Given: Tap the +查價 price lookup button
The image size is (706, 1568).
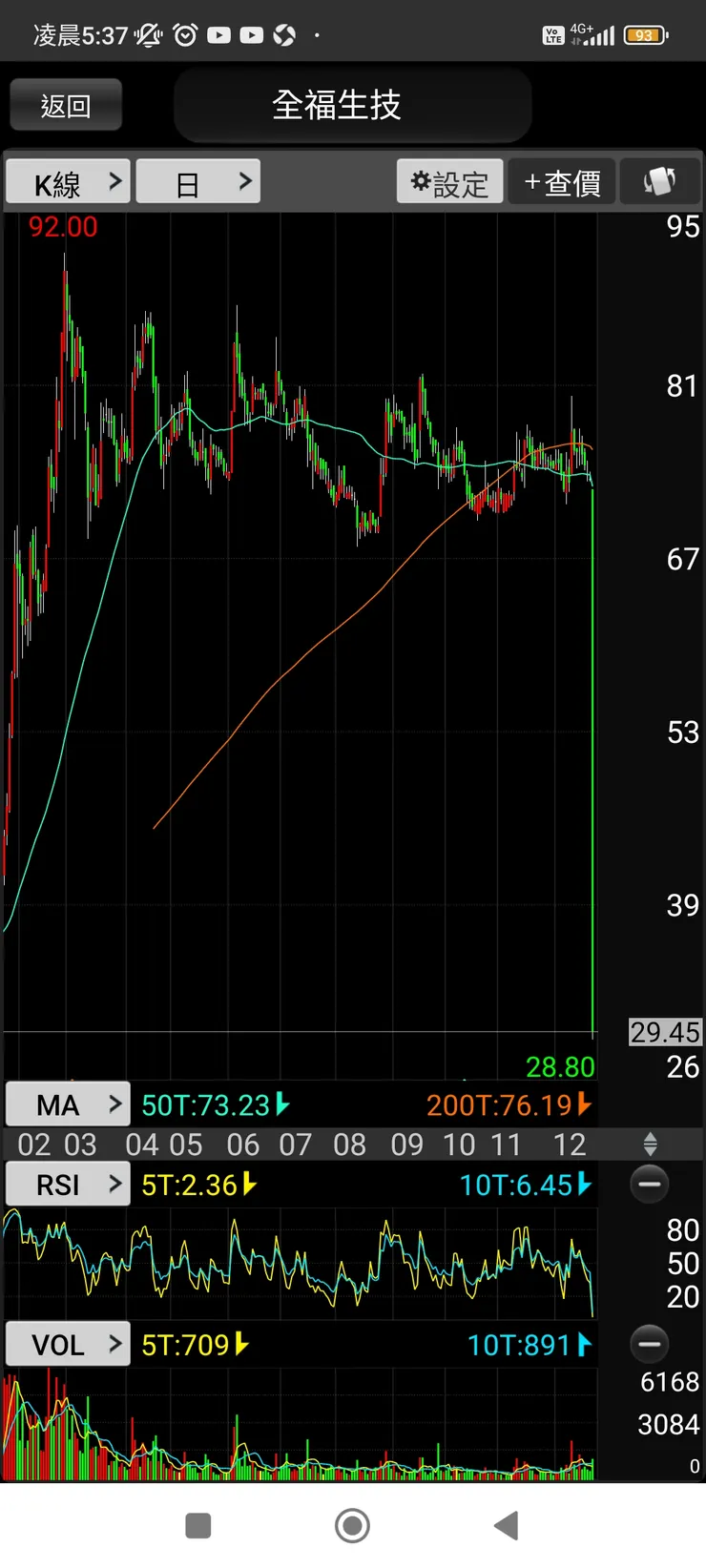Looking at the screenshot, I should (x=562, y=181).
